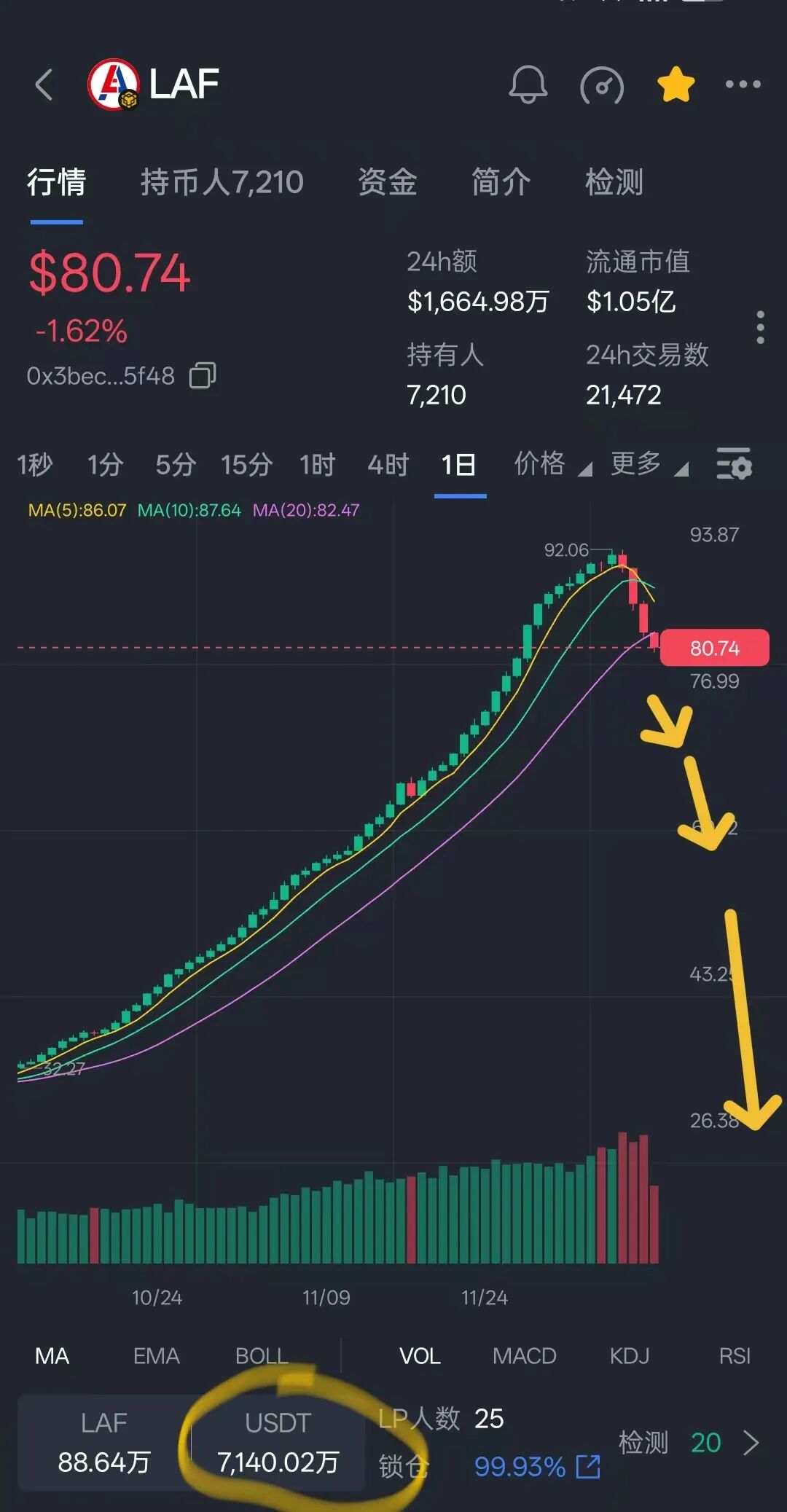This screenshot has height=1512, width=787.
Task: Open the 价格 dropdown
Action: [x=552, y=464]
